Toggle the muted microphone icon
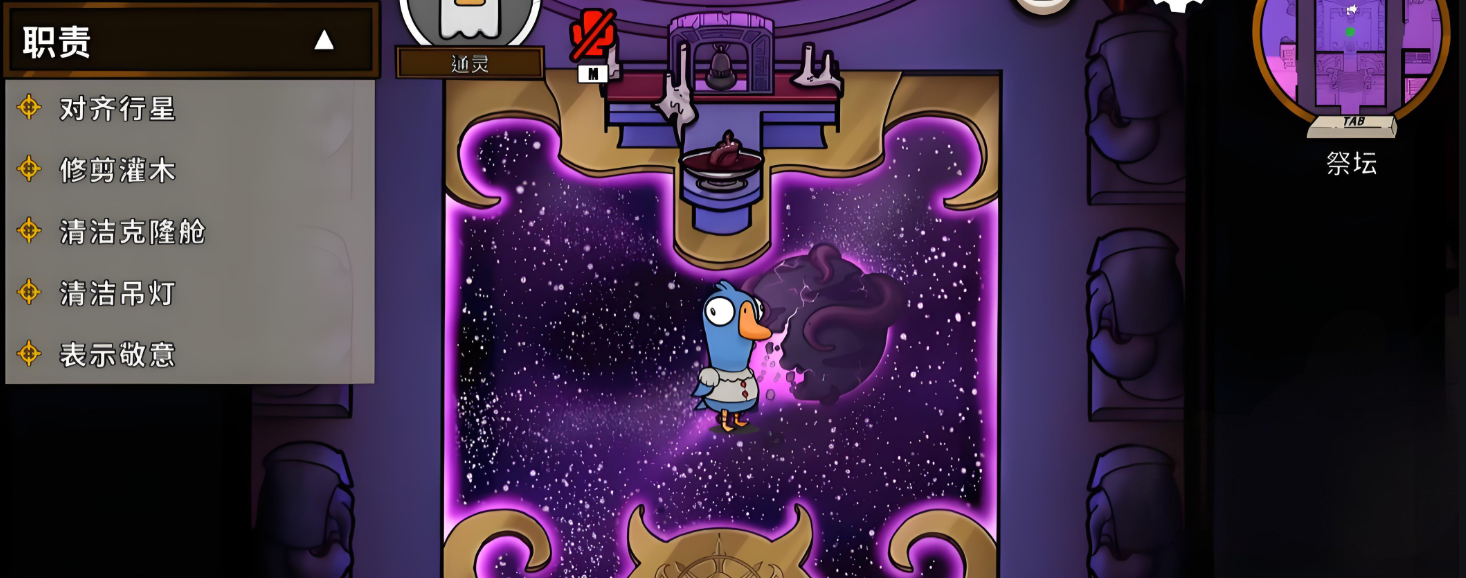 pyautogui.click(x=592, y=38)
